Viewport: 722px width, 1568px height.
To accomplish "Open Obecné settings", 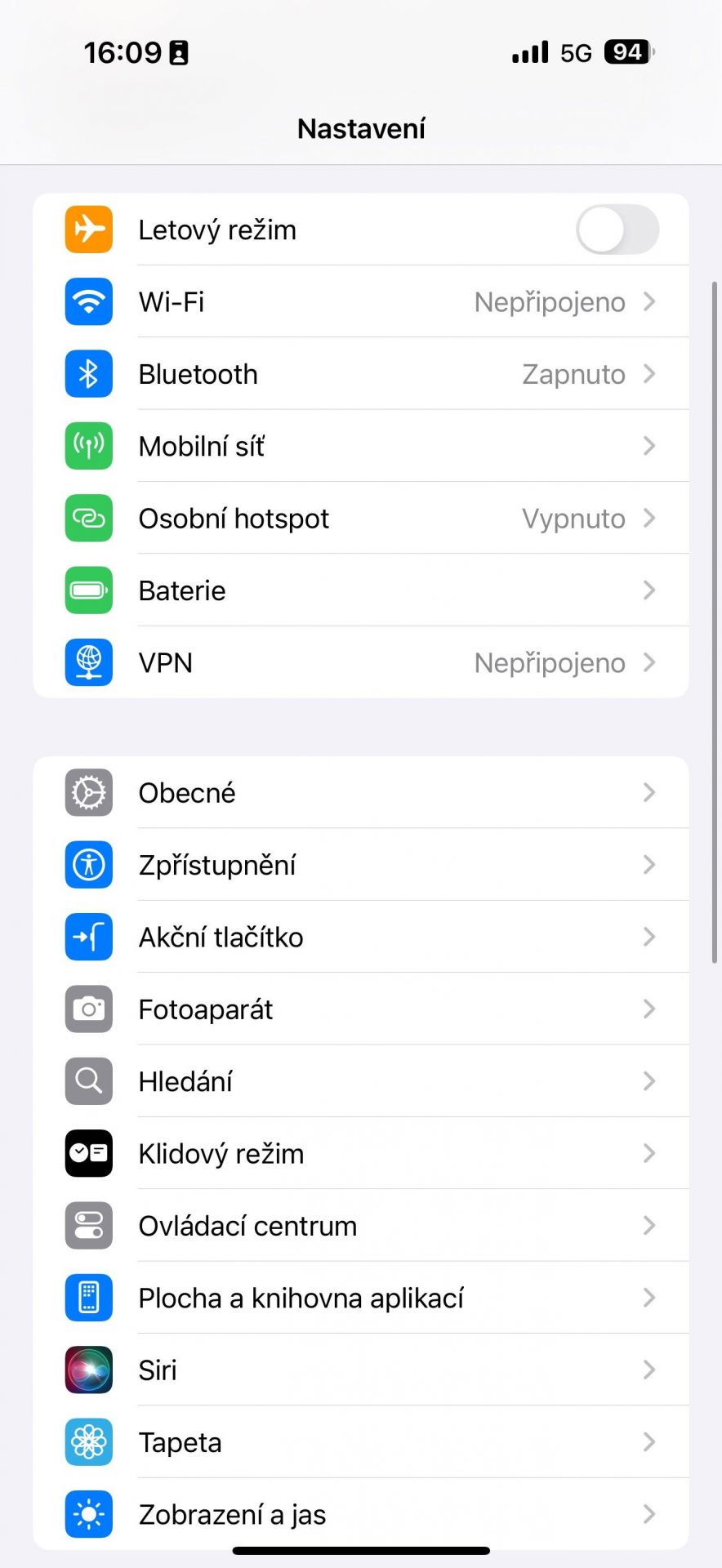I will coord(361,792).
